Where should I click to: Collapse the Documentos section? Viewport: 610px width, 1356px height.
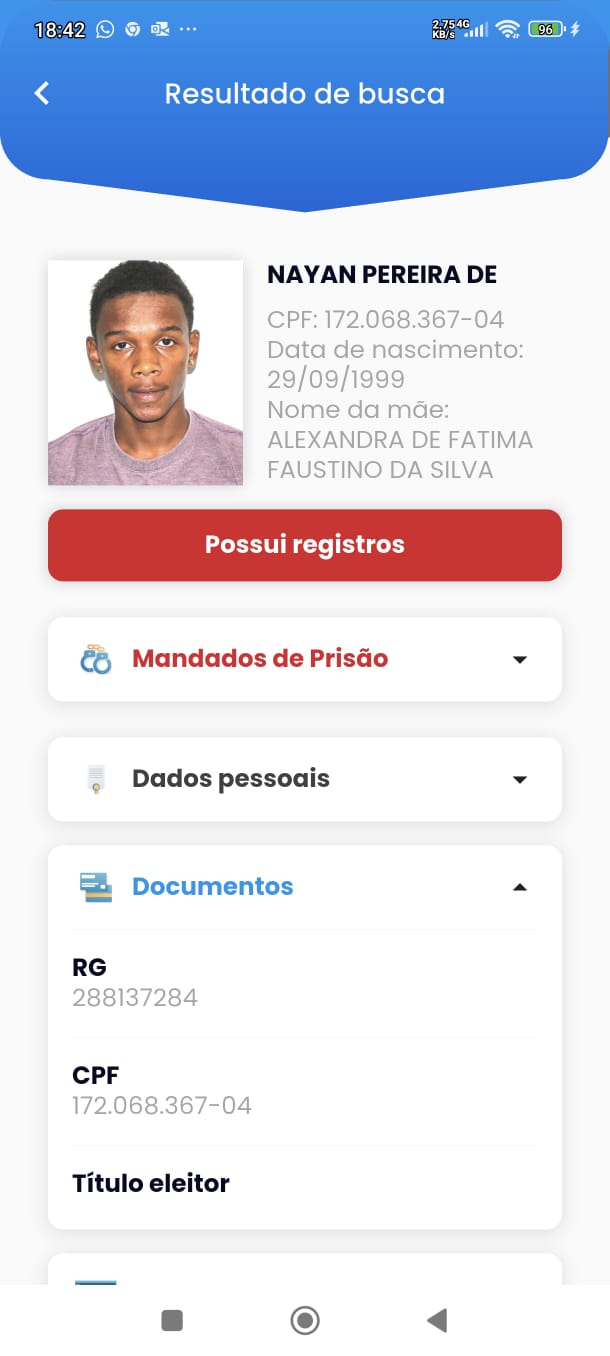519,887
